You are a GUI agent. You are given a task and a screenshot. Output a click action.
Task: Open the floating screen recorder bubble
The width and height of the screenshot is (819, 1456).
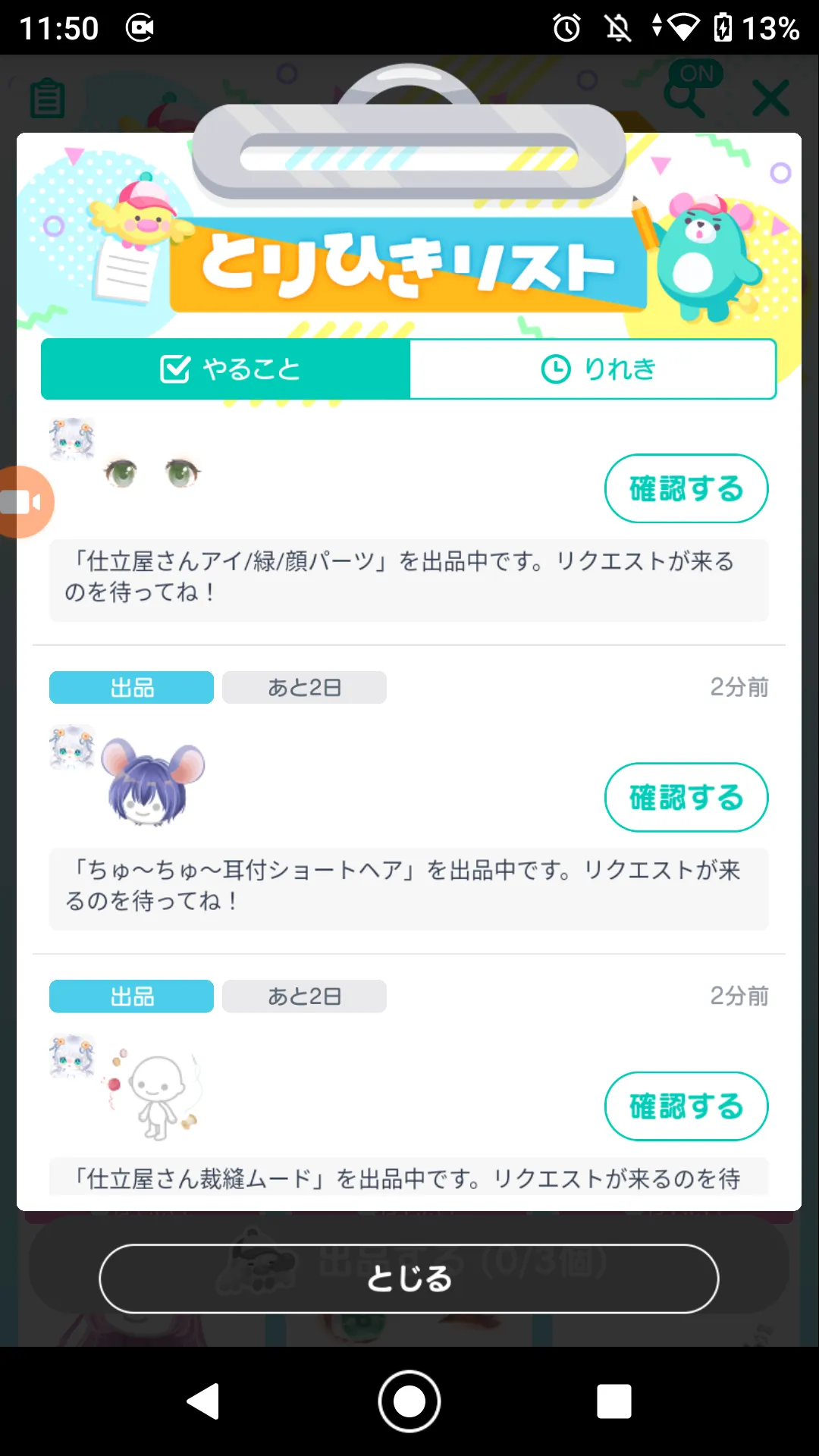[23, 502]
